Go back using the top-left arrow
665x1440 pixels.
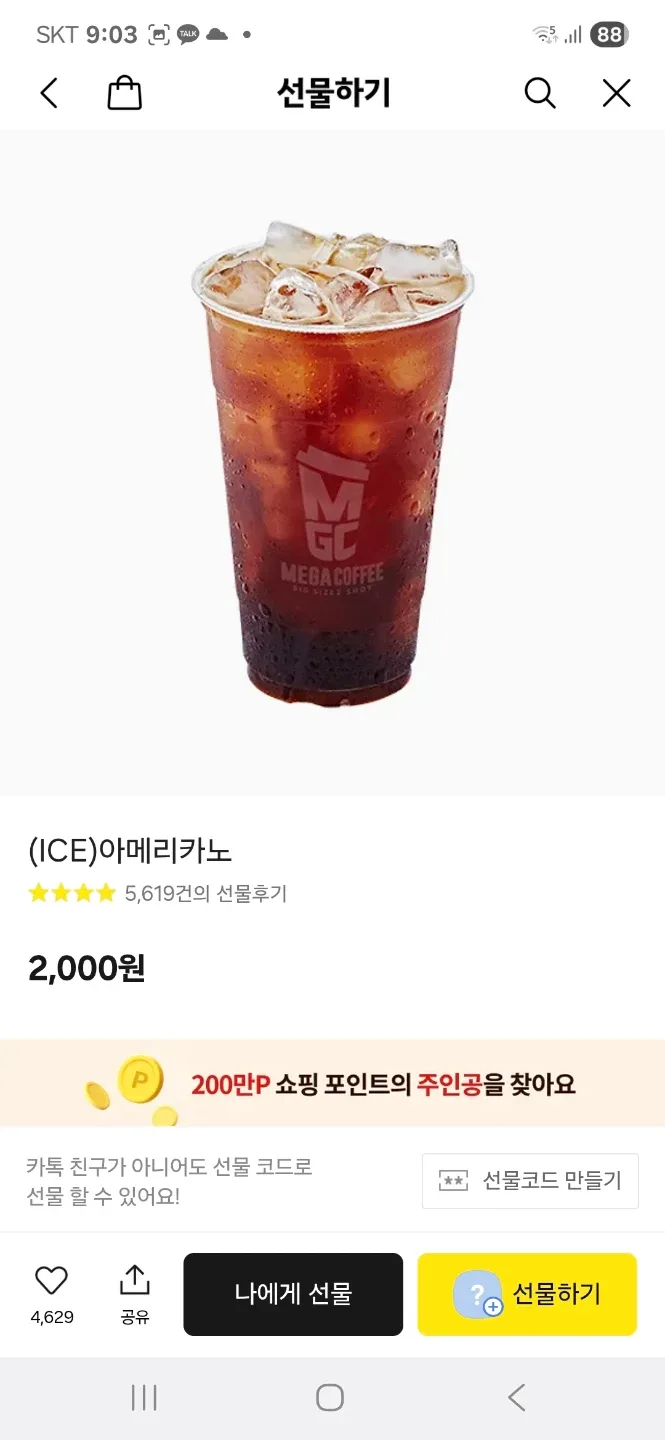[49, 94]
